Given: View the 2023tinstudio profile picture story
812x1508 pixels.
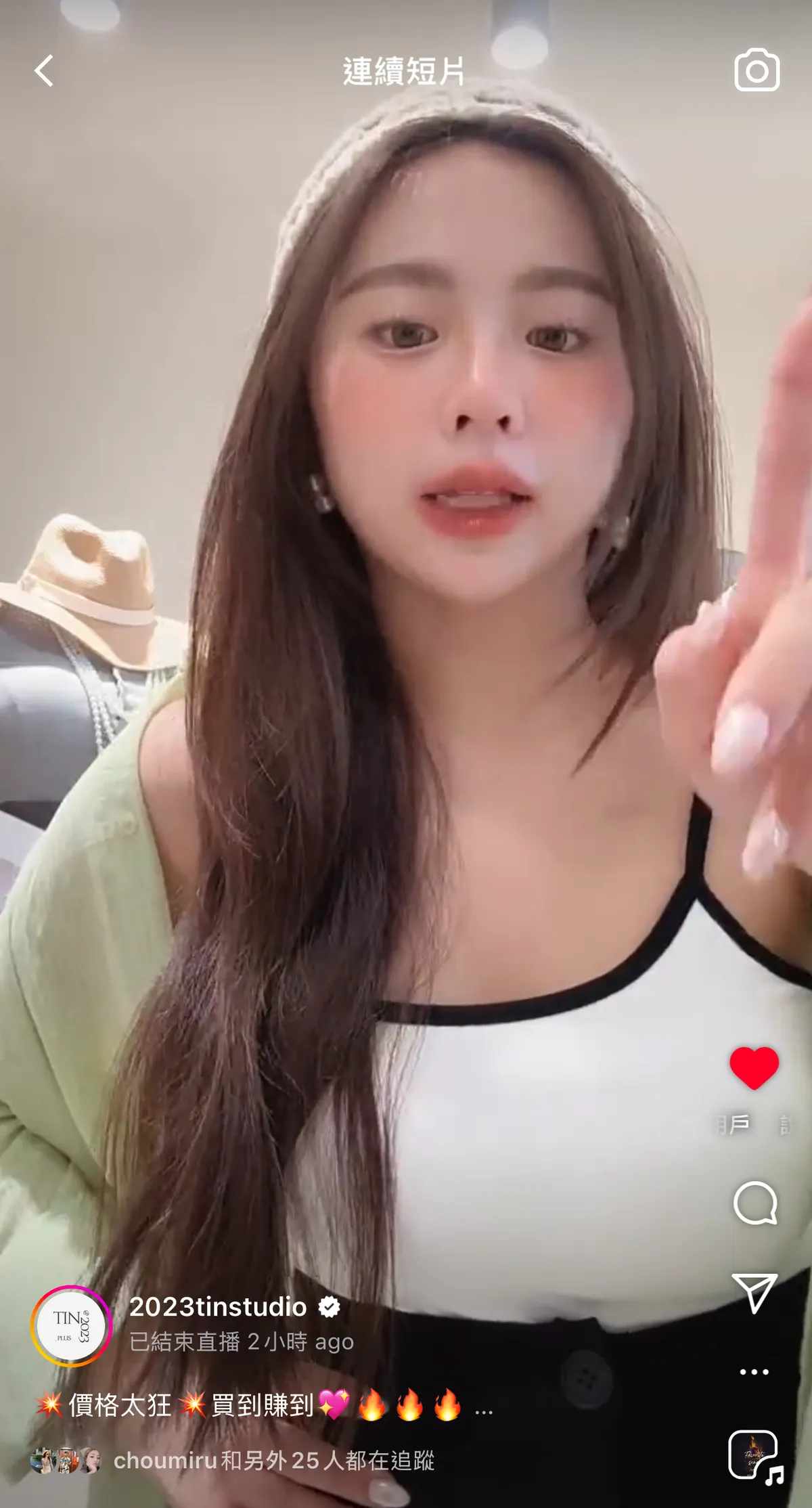Looking at the screenshot, I should click(x=71, y=1326).
